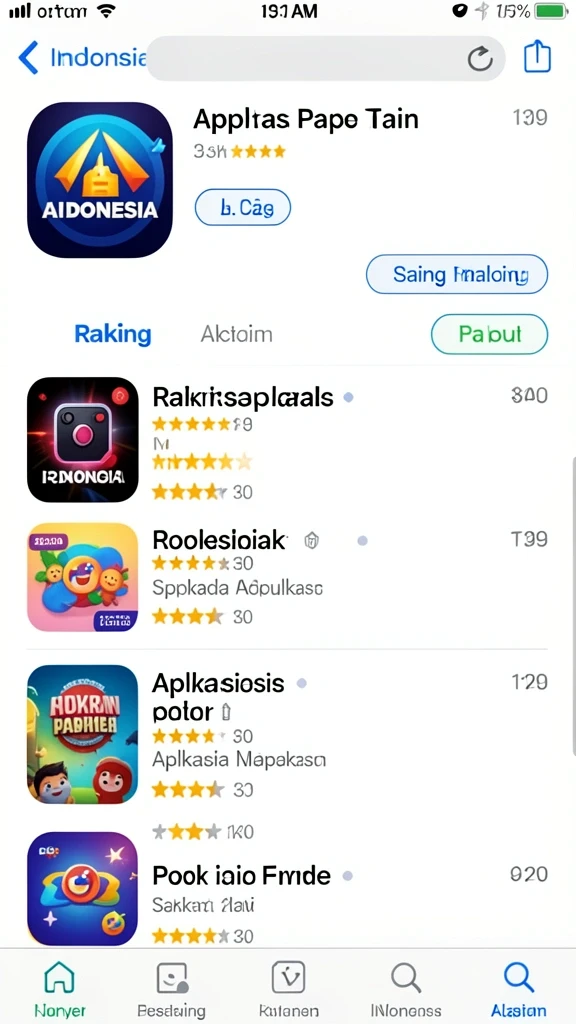576x1024 pixels.
Task: Tap the green Pabut button
Action: click(x=489, y=334)
